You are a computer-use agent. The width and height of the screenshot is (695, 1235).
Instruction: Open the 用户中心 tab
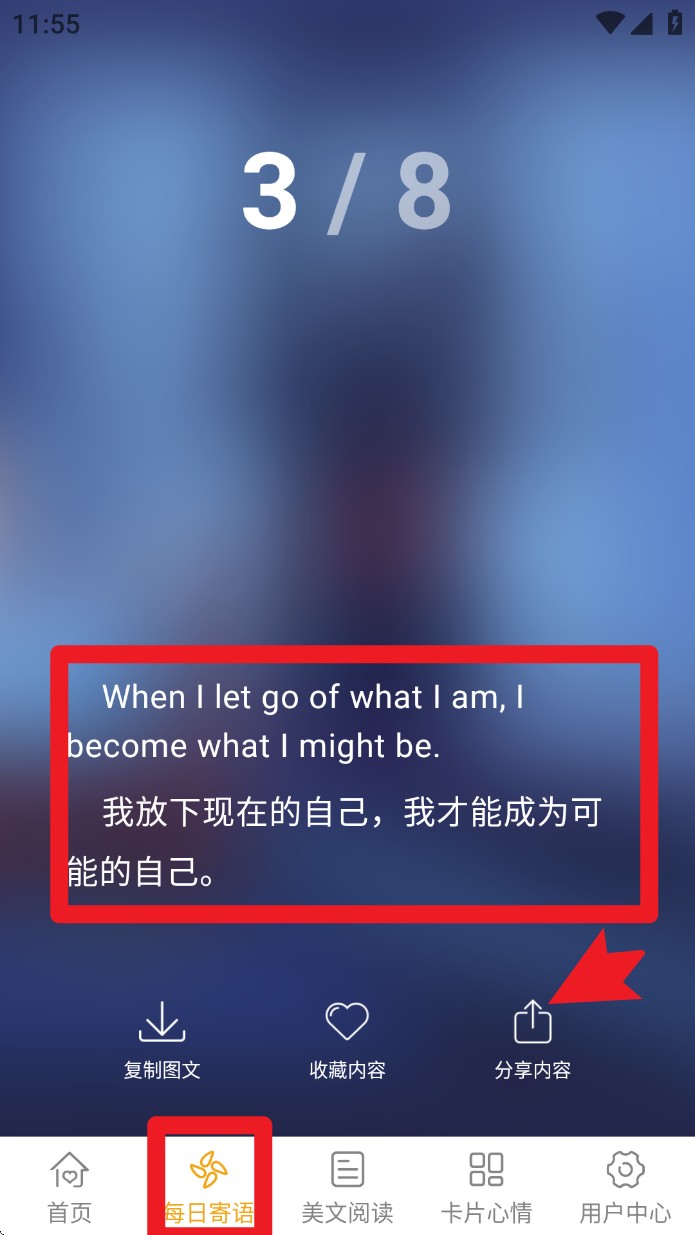[625, 1187]
